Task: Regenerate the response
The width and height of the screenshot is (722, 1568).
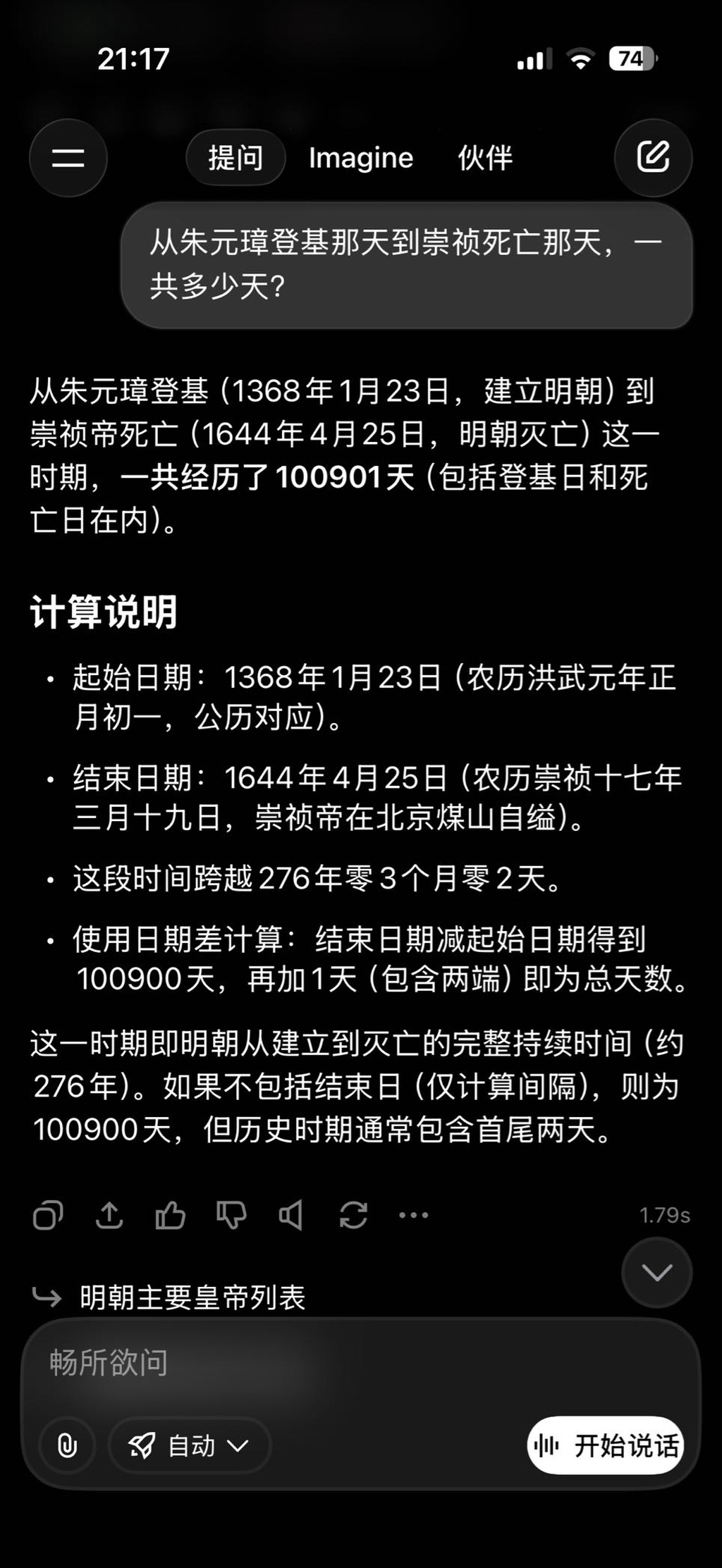Action: (353, 1215)
